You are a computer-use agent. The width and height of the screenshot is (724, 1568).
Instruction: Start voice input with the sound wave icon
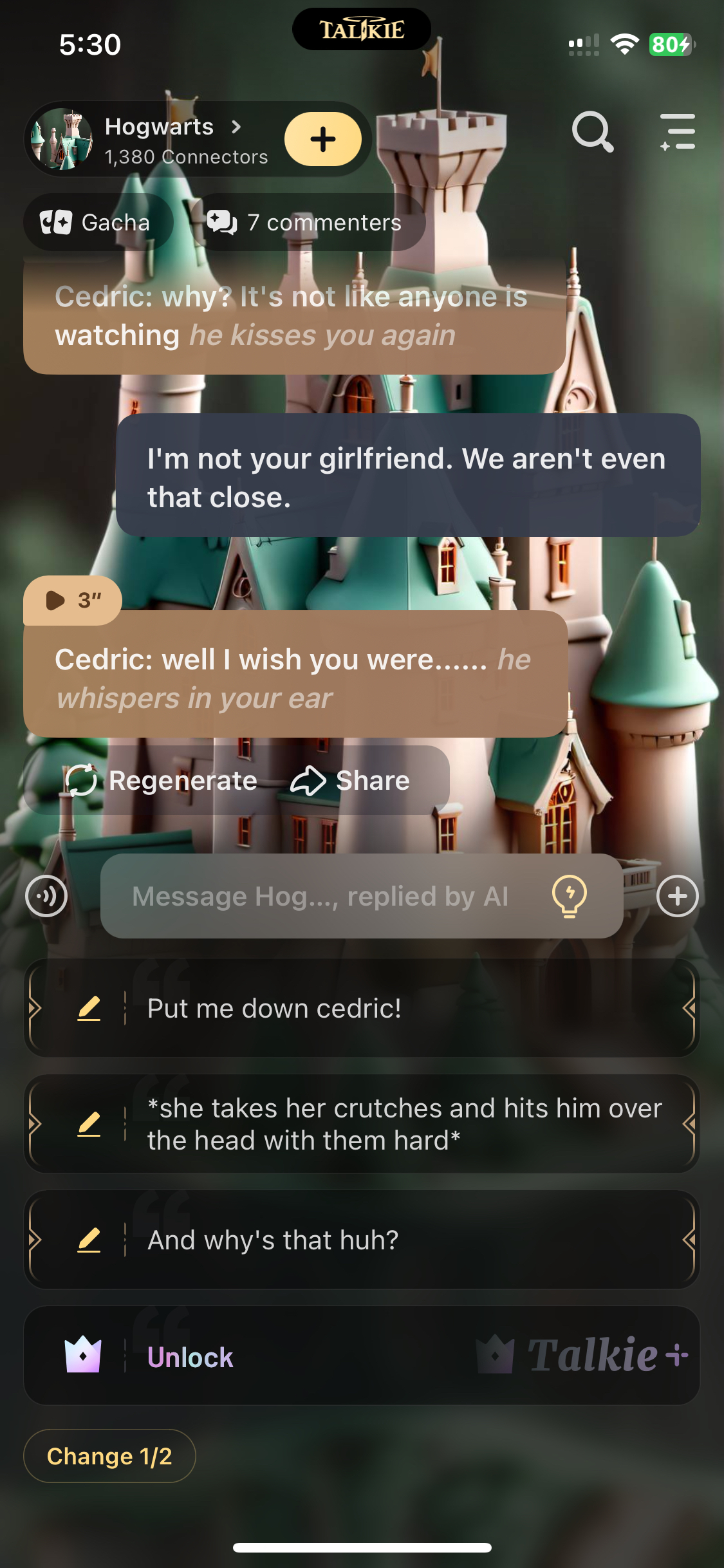(x=46, y=896)
